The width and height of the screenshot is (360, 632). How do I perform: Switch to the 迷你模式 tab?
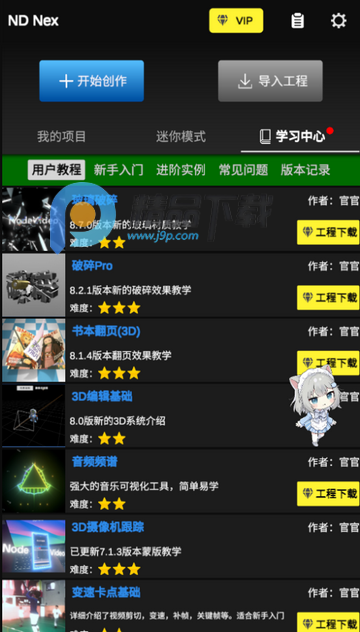tap(181, 137)
